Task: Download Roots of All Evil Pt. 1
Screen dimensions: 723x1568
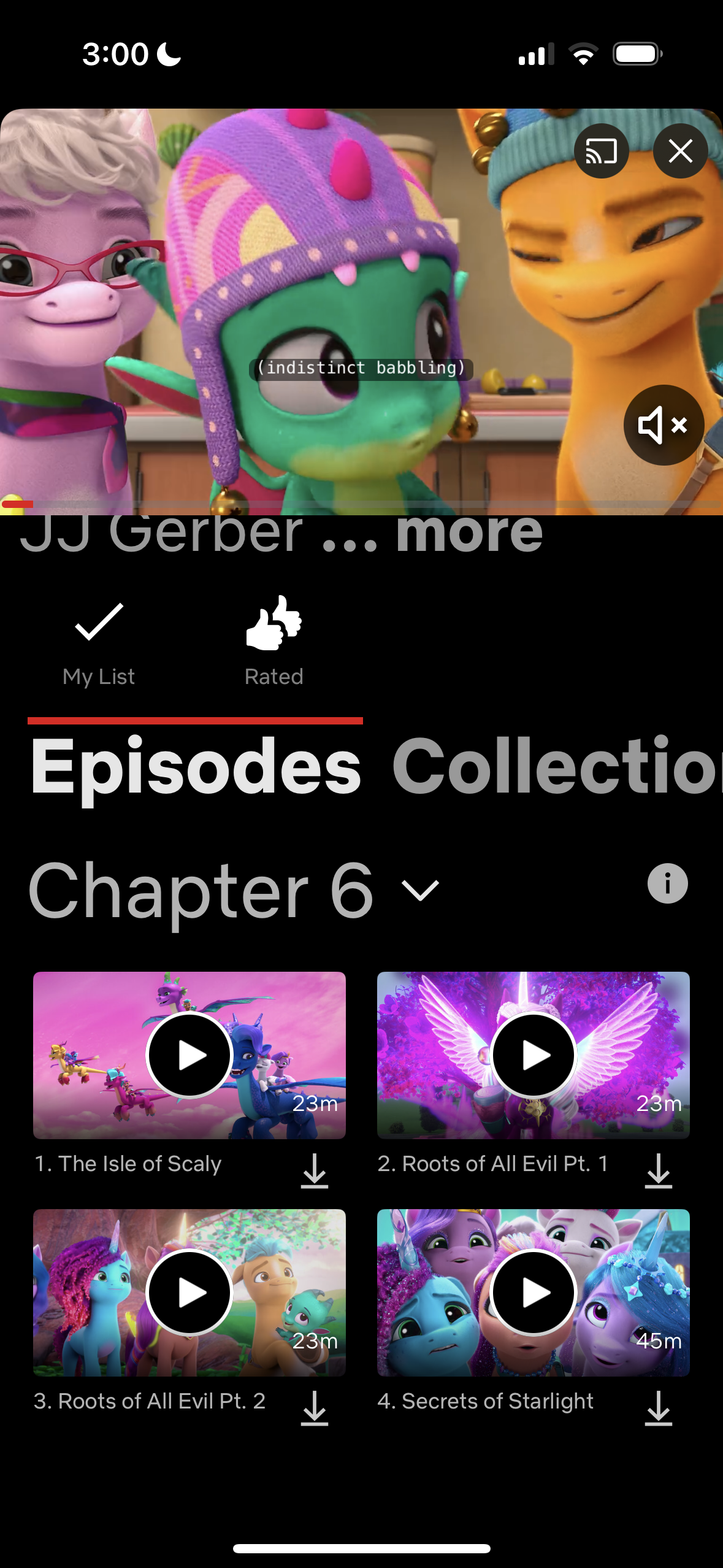Action: (659, 1170)
